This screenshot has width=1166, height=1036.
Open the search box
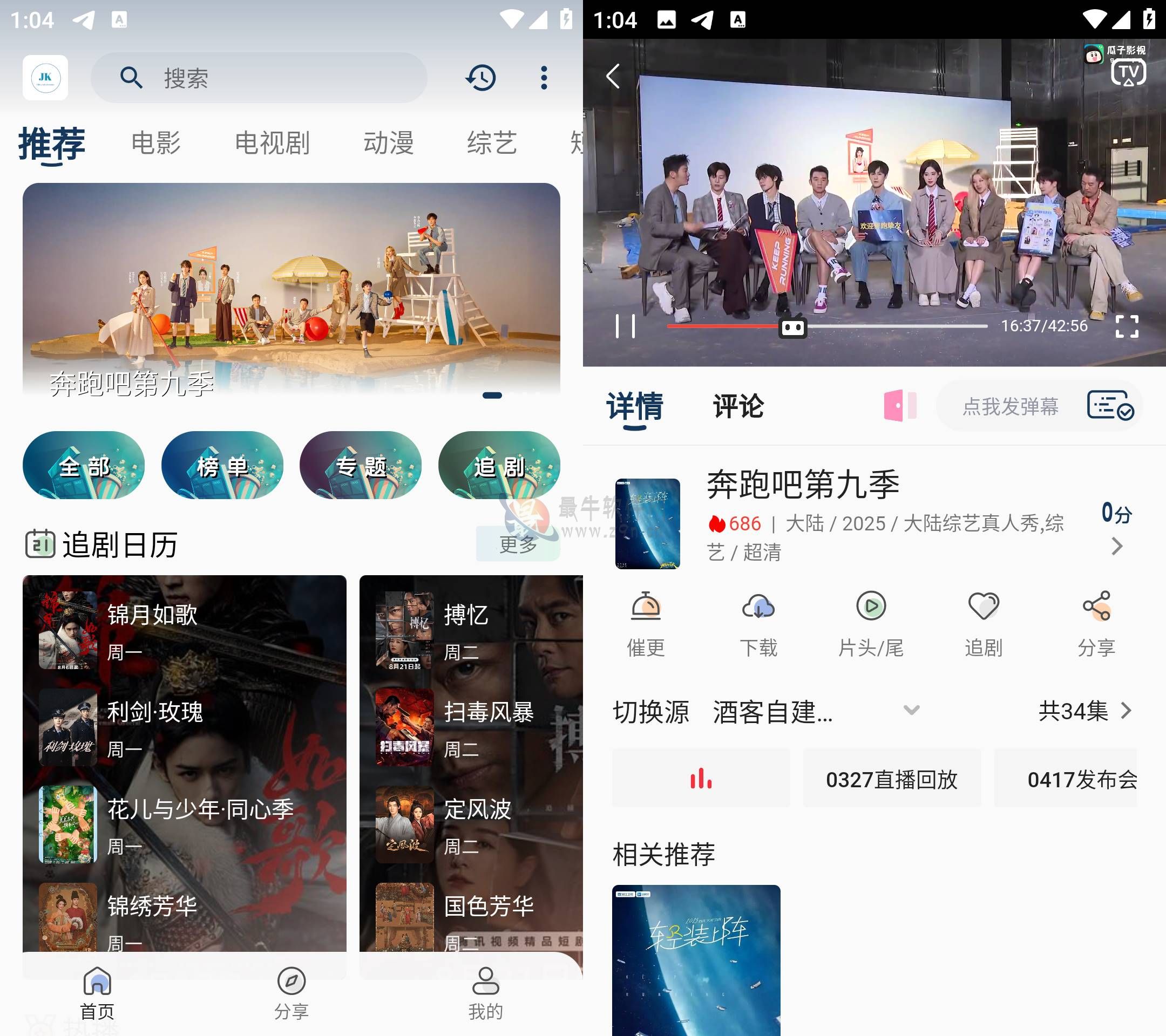click(259, 78)
